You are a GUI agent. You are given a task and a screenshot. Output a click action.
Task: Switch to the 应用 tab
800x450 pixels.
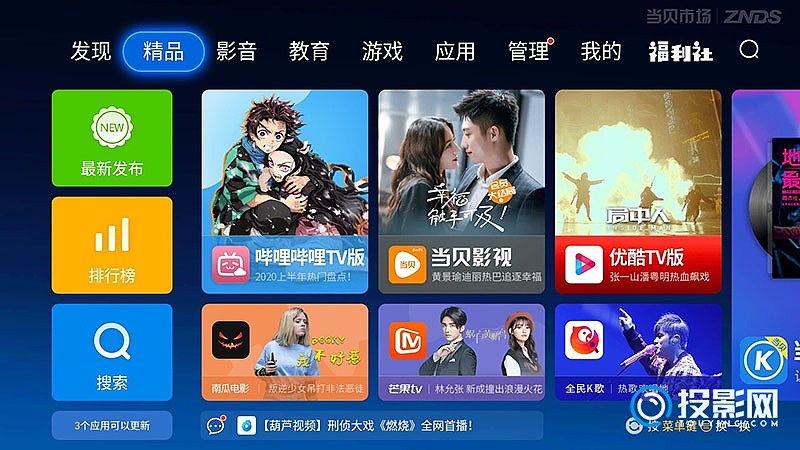[455, 51]
